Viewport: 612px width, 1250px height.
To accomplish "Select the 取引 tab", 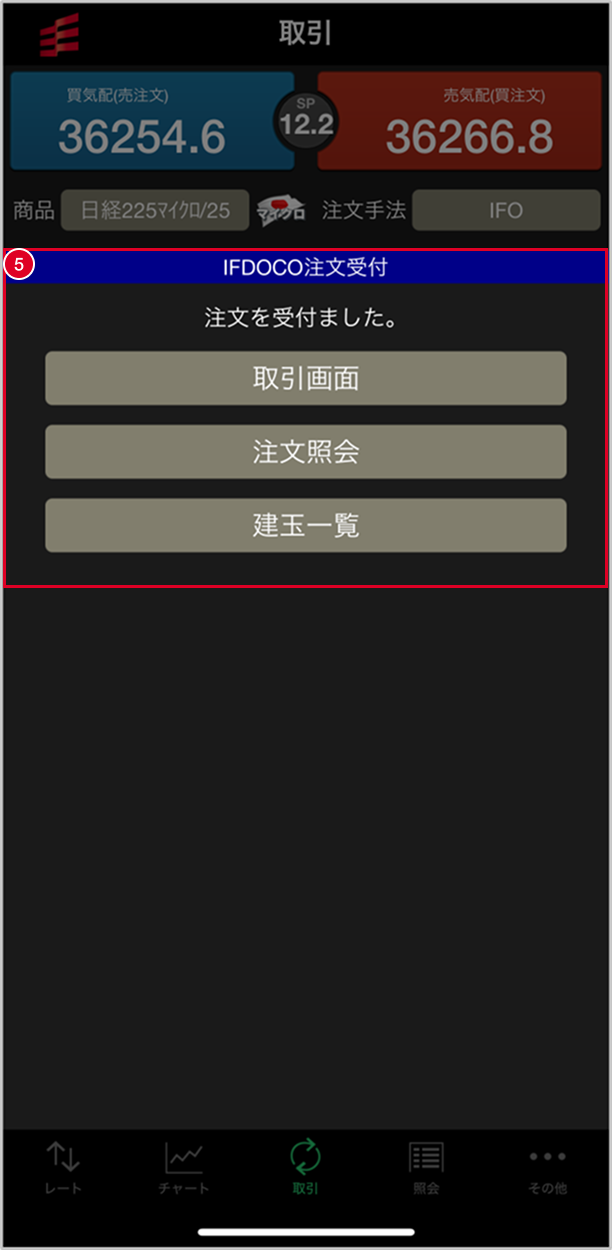I will tap(306, 1167).
